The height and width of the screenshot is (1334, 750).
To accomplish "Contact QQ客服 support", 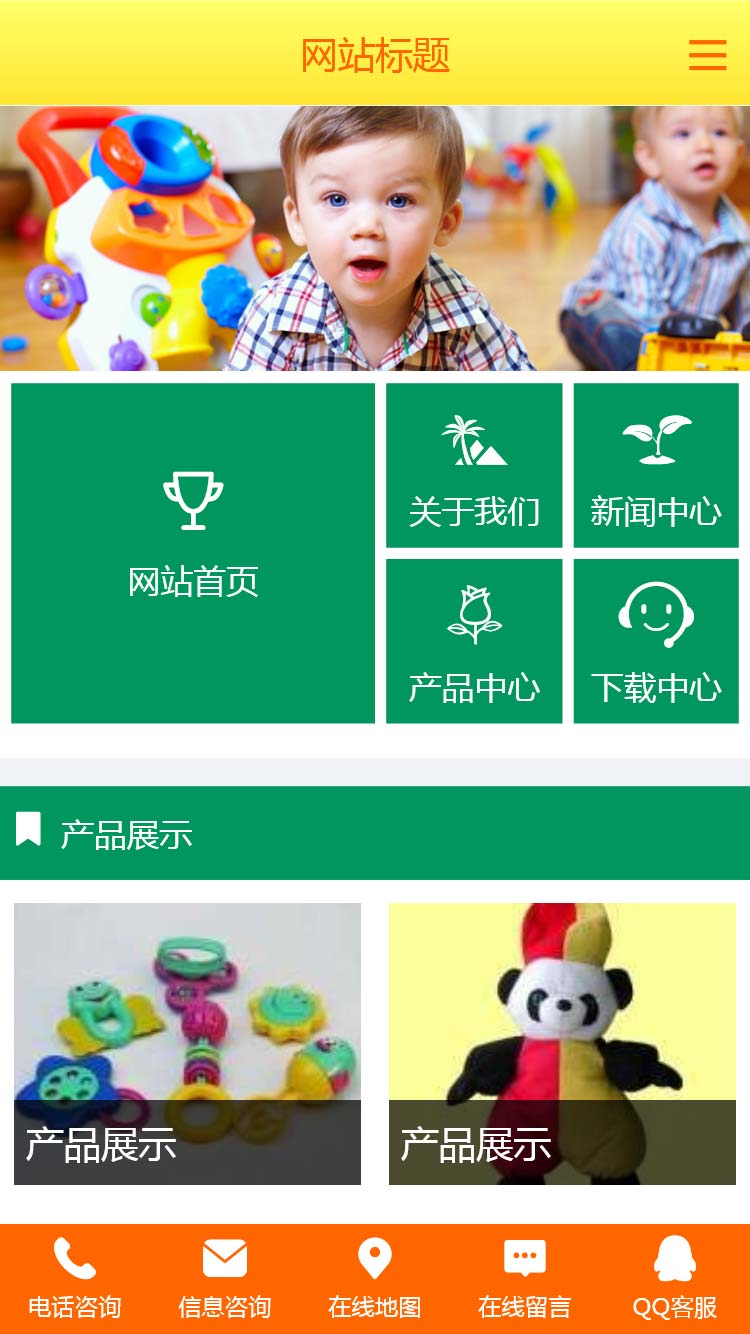I will [675, 1279].
